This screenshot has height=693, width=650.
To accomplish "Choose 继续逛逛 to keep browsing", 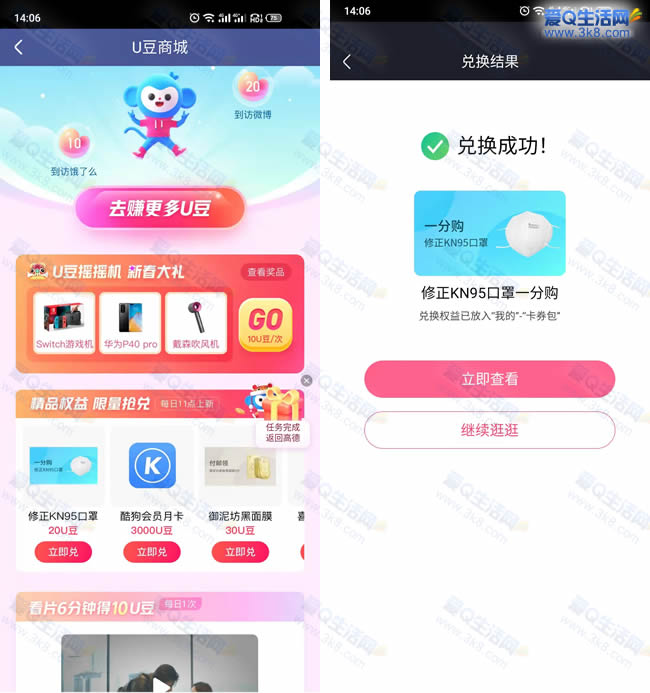I will (489, 430).
